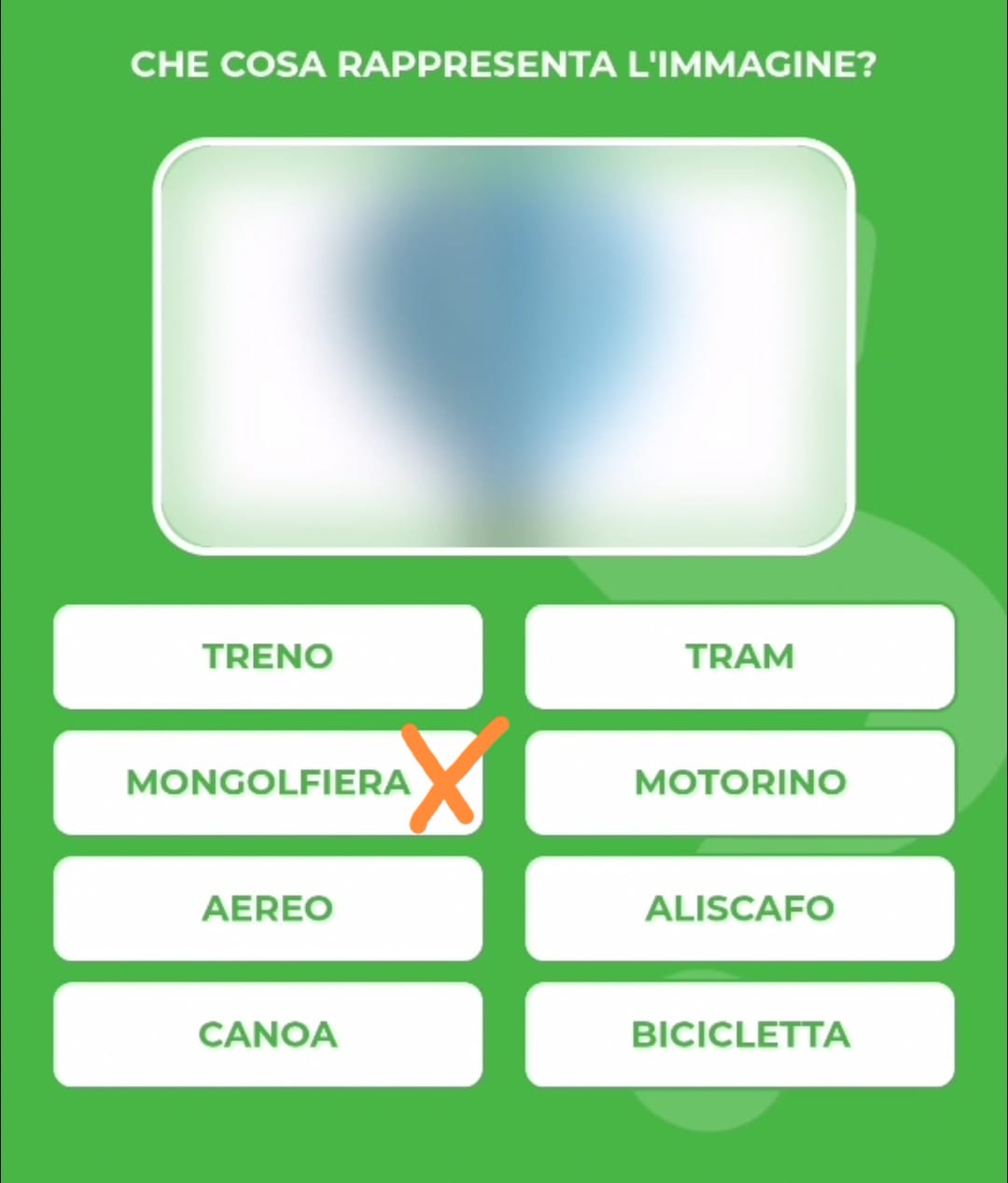Pick BICICLETTA as the answer
This screenshot has width=1008, height=1183.
[x=739, y=1035]
